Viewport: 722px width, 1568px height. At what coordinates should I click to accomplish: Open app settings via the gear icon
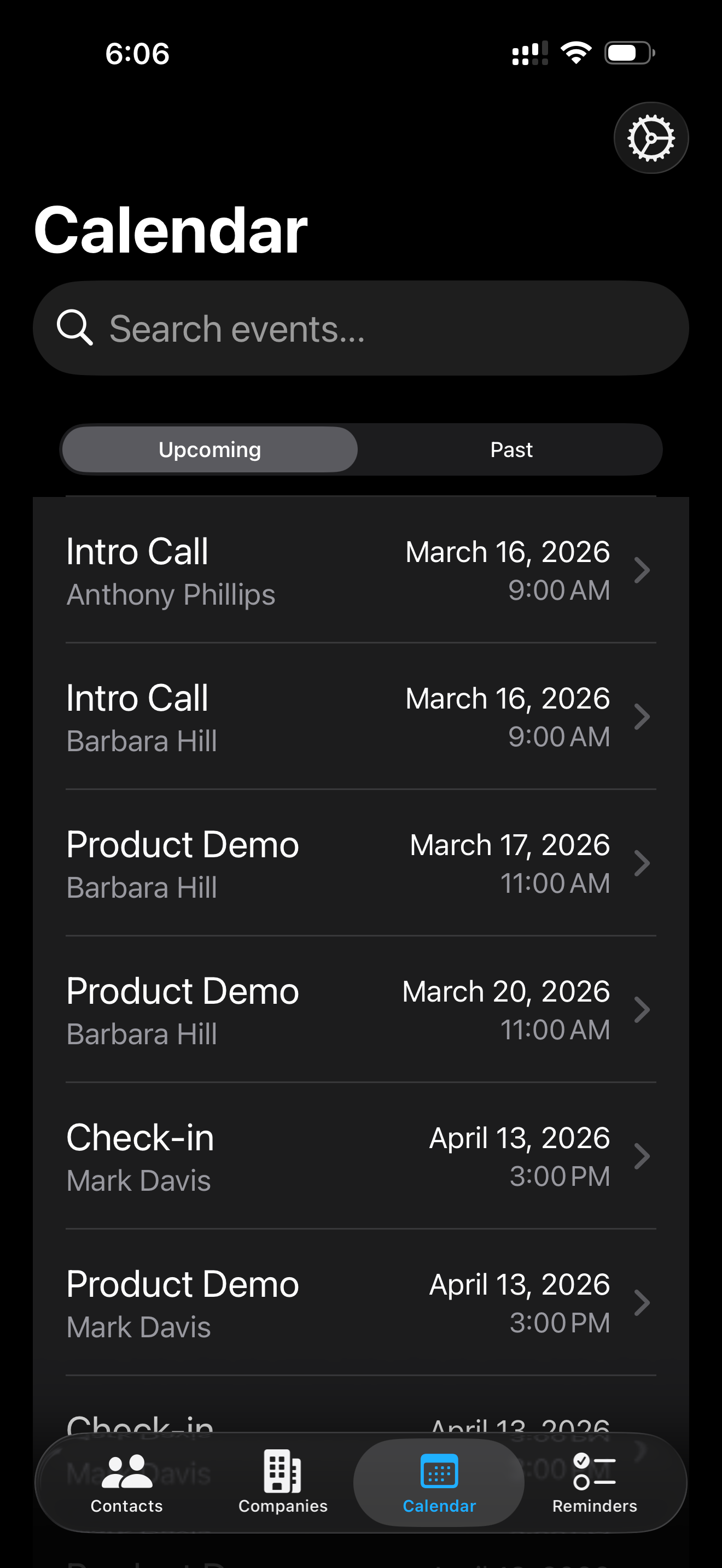click(x=651, y=138)
